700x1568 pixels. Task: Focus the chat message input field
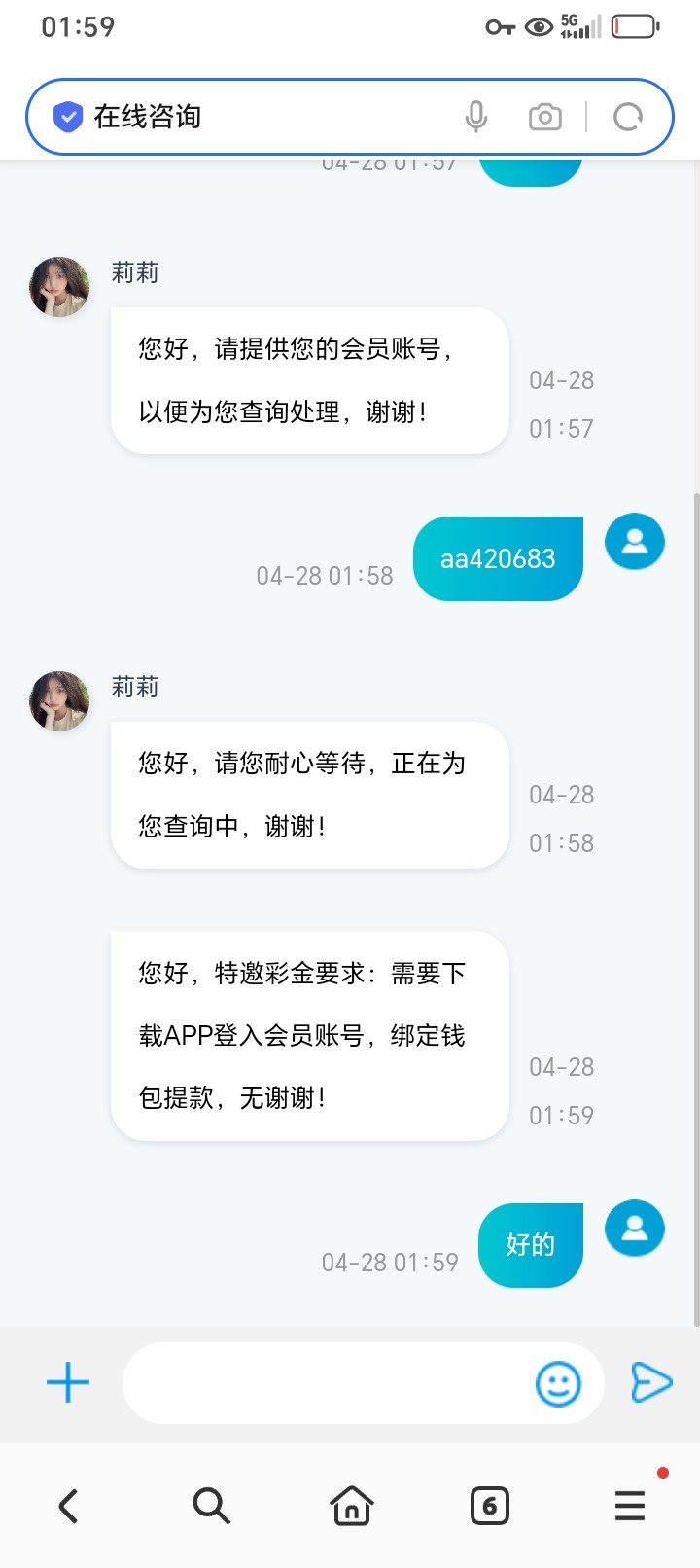[326, 1383]
